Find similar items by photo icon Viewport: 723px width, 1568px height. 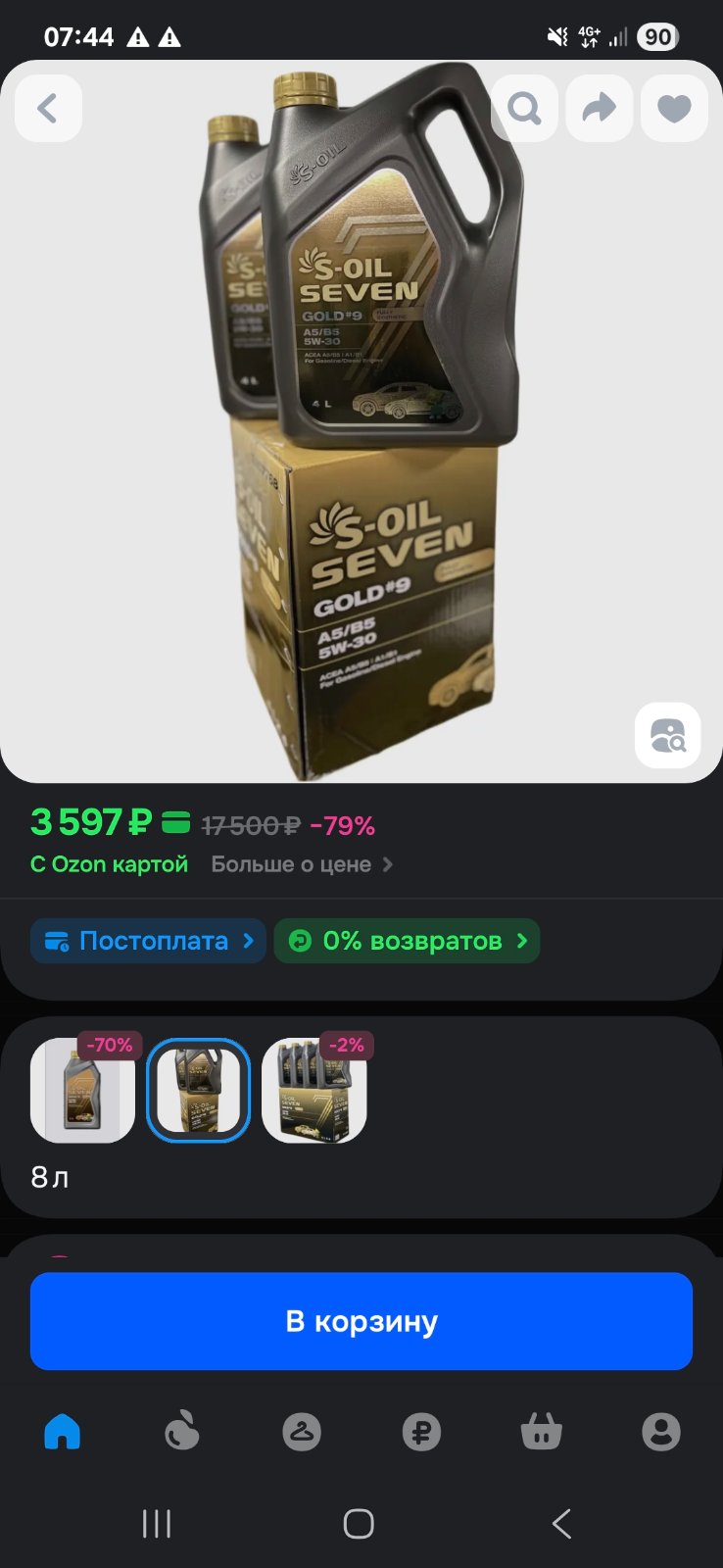[x=668, y=735]
